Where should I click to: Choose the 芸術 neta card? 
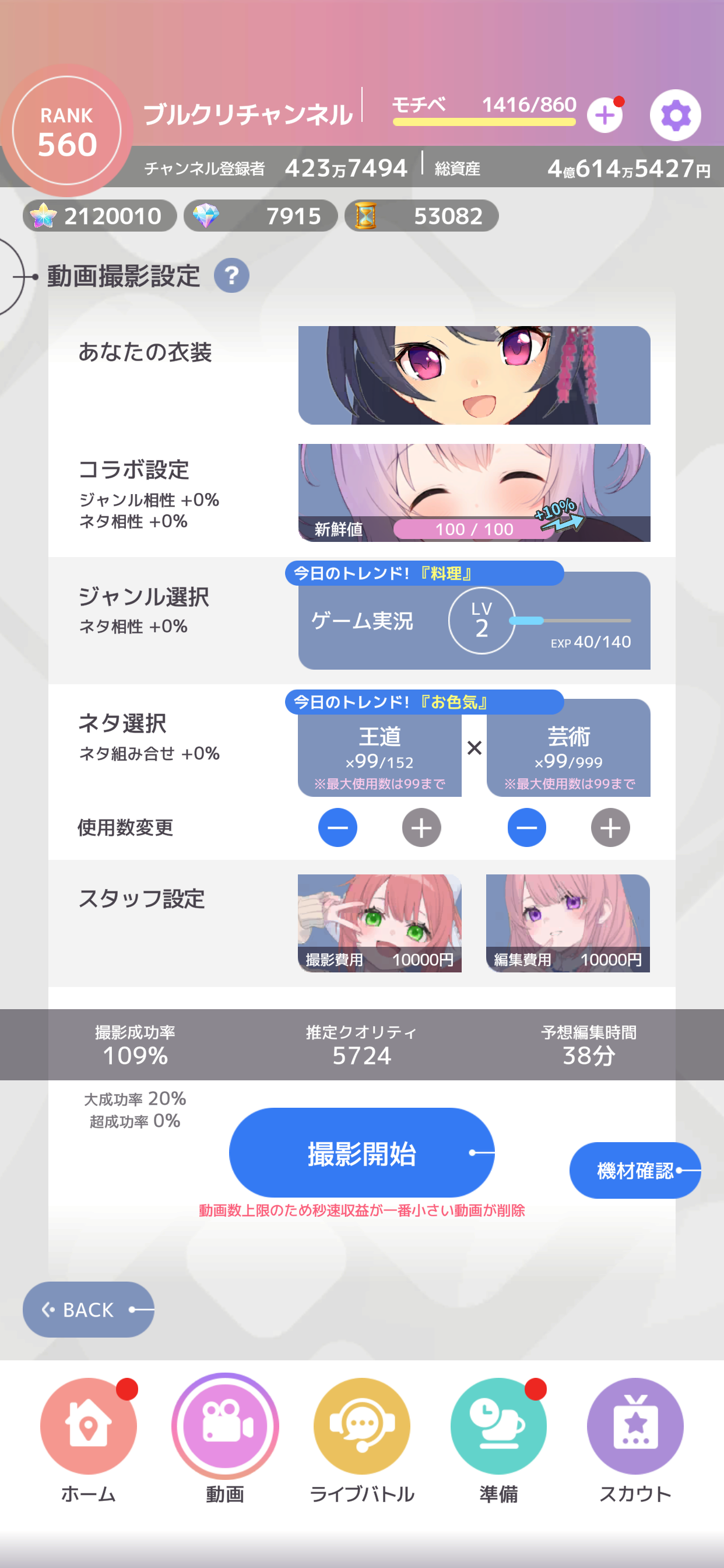568,754
